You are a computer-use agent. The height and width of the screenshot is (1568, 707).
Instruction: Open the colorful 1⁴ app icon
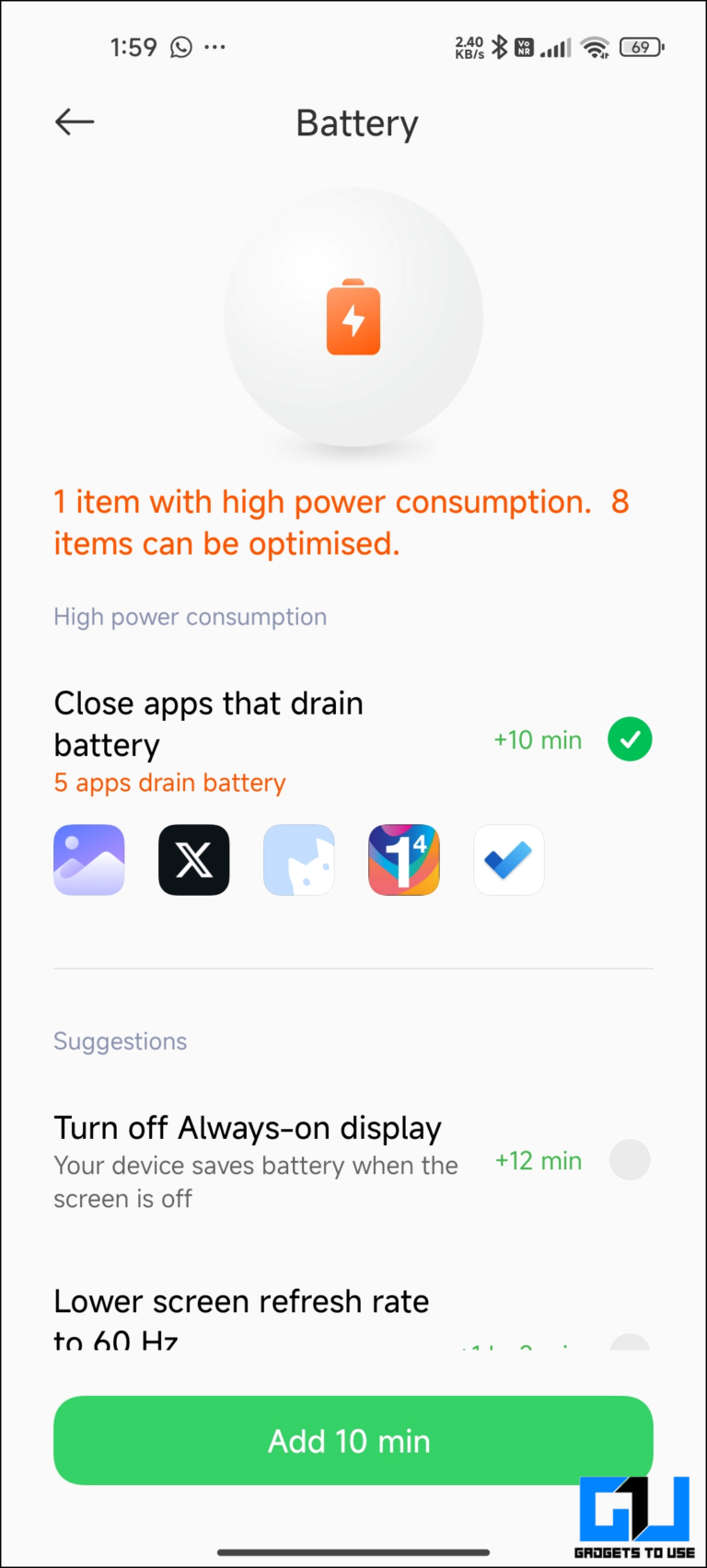coord(403,859)
